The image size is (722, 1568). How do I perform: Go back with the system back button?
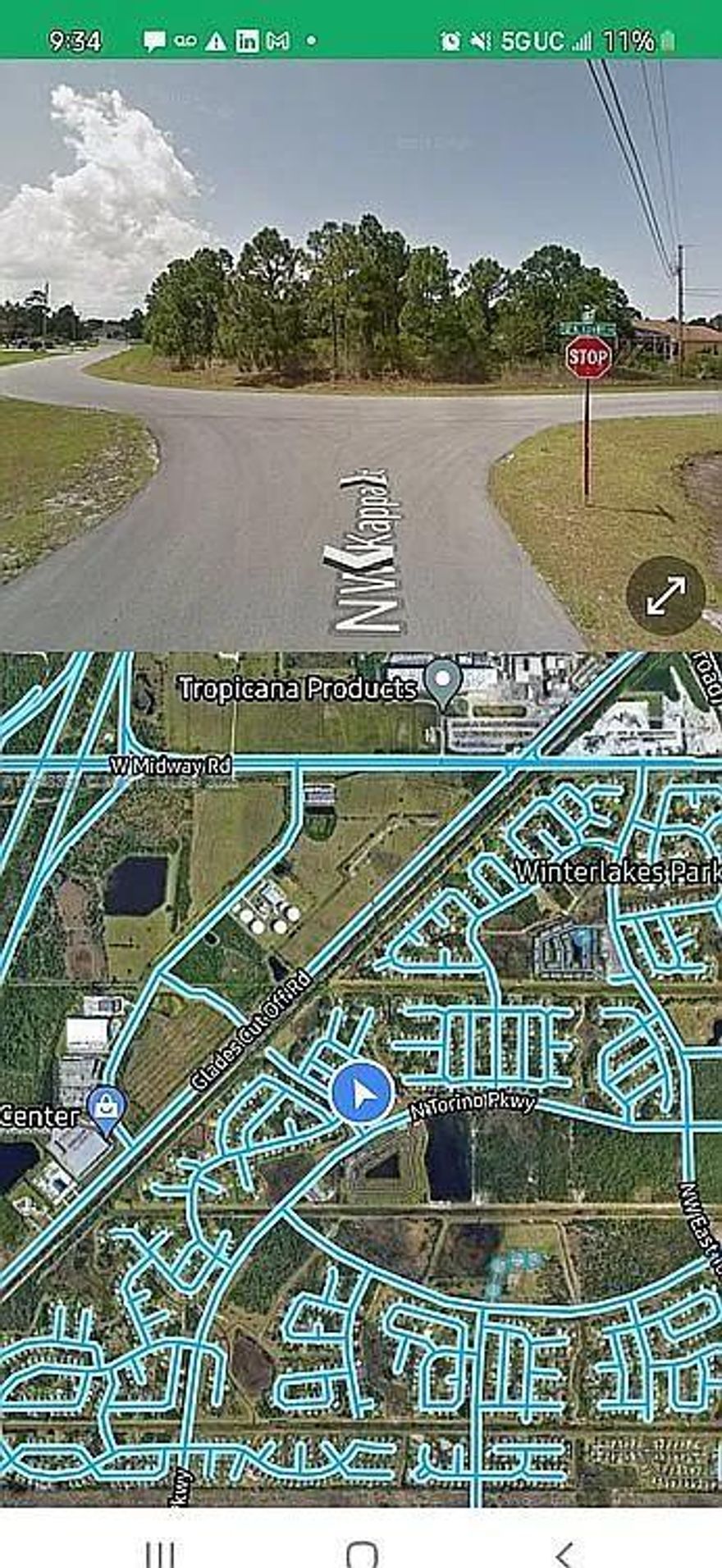pyautogui.click(x=564, y=1552)
